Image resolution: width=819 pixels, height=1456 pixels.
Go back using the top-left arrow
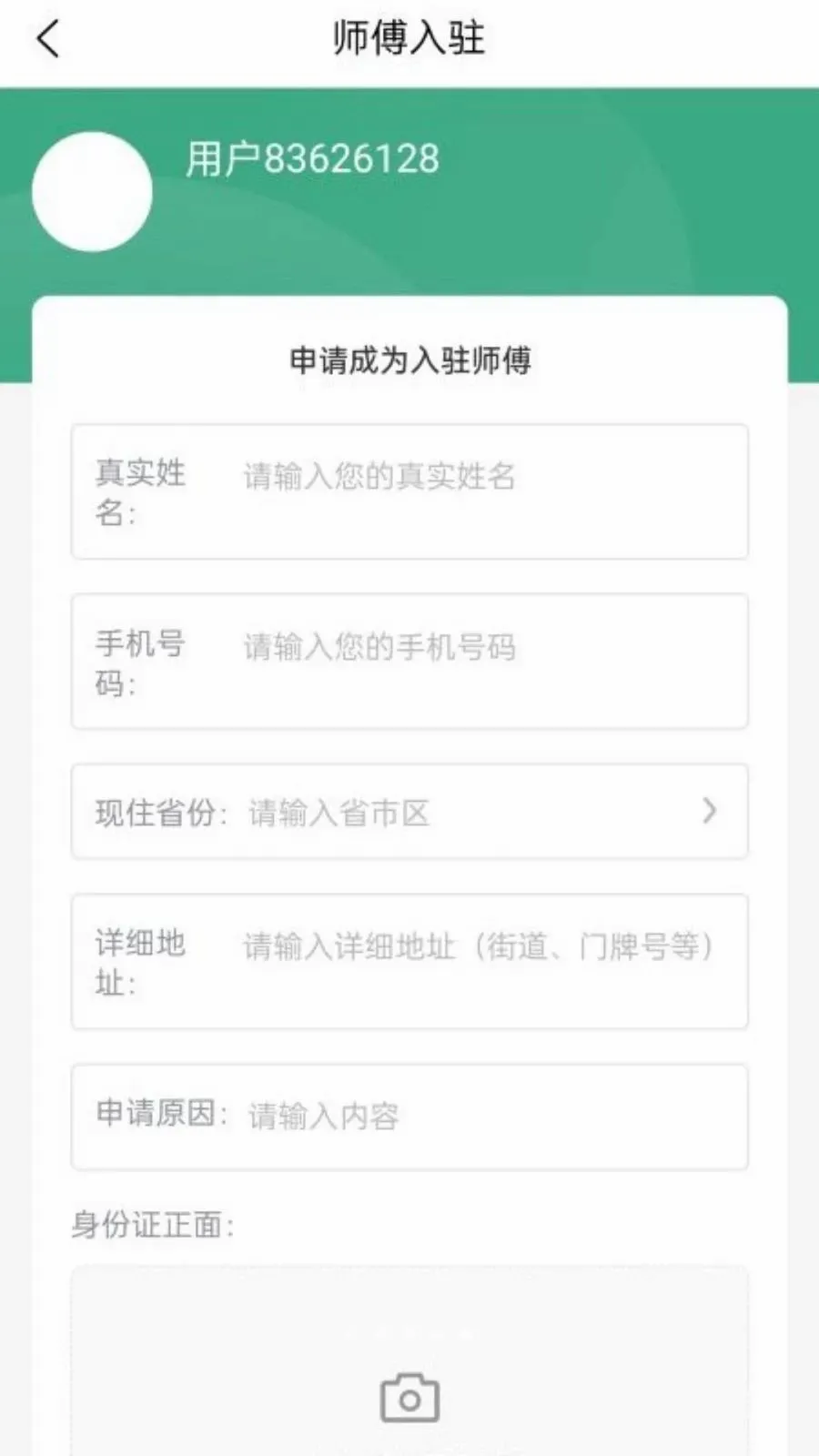coord(48,39)
